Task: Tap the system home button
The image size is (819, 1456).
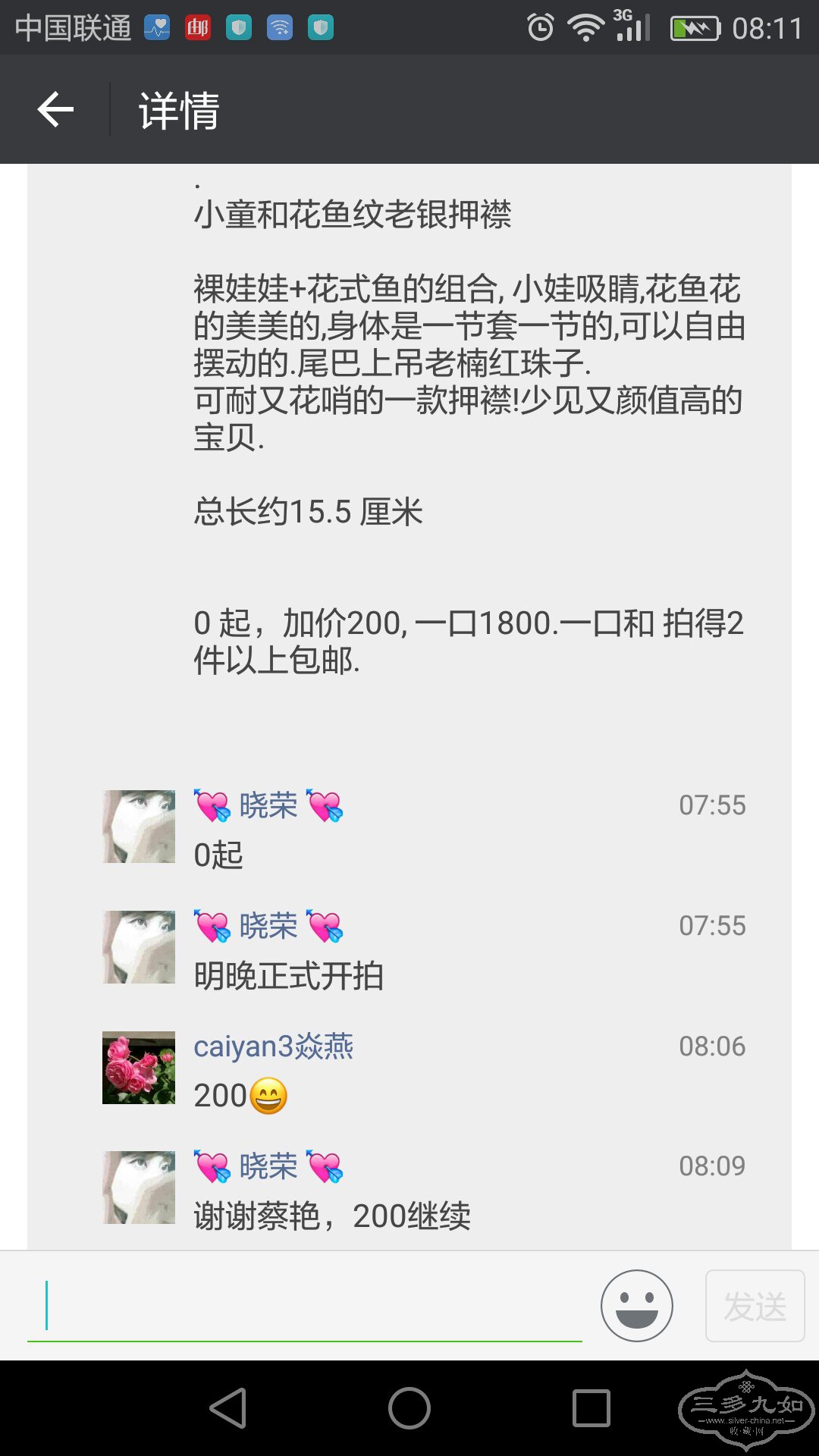Action: pyautogui.click(x=409, y=1408)
